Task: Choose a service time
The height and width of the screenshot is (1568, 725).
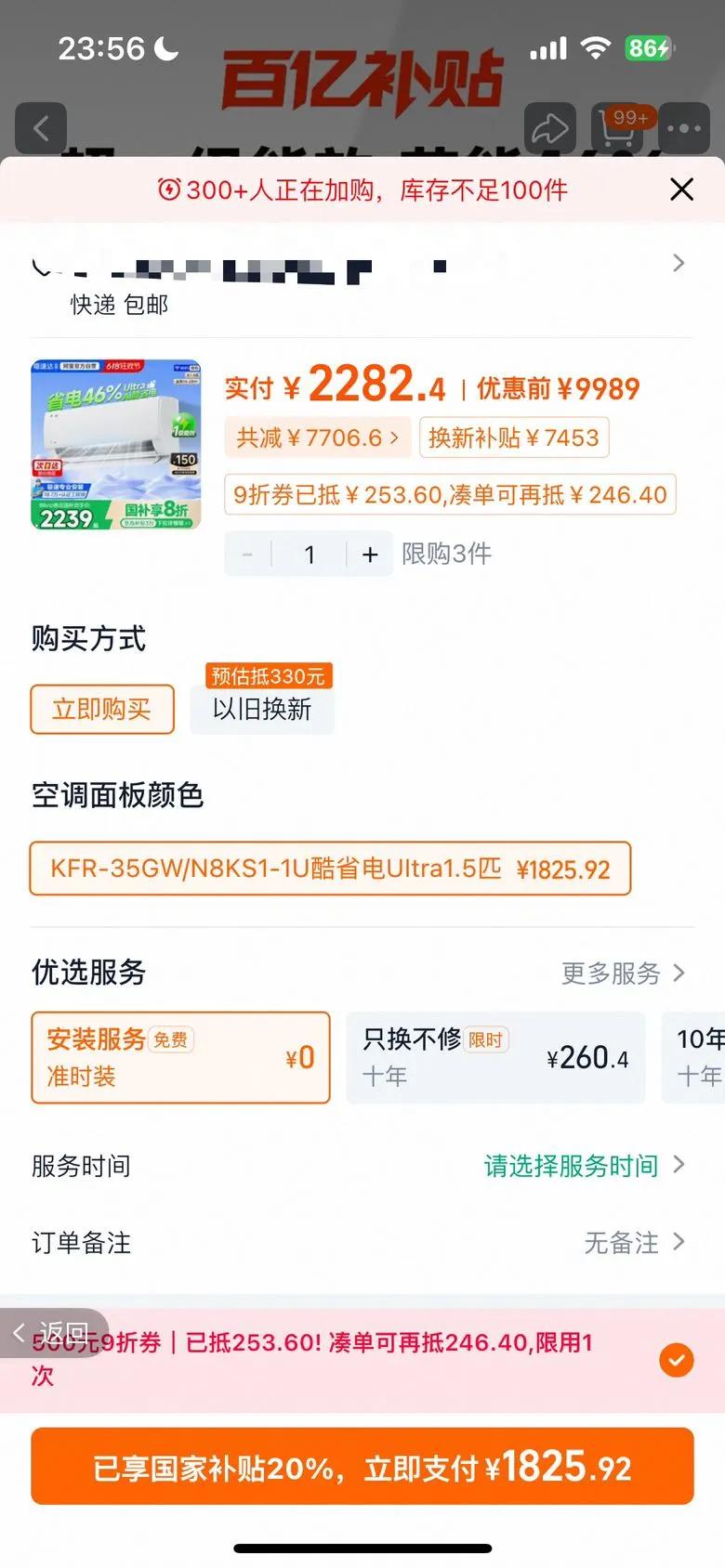Action: pyautogui.click(x=583, y=1165)
